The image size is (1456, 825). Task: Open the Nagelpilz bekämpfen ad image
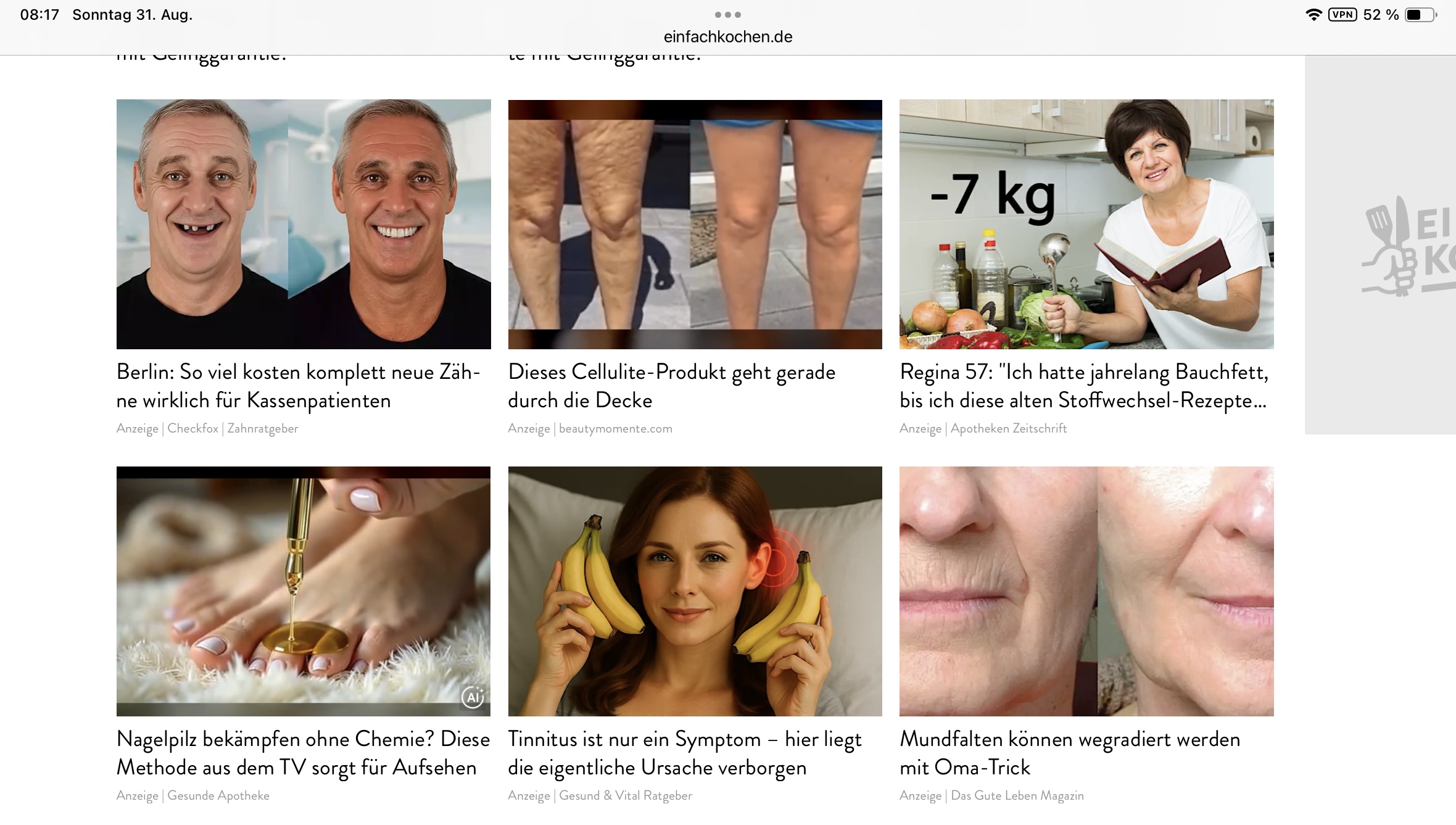304,591
